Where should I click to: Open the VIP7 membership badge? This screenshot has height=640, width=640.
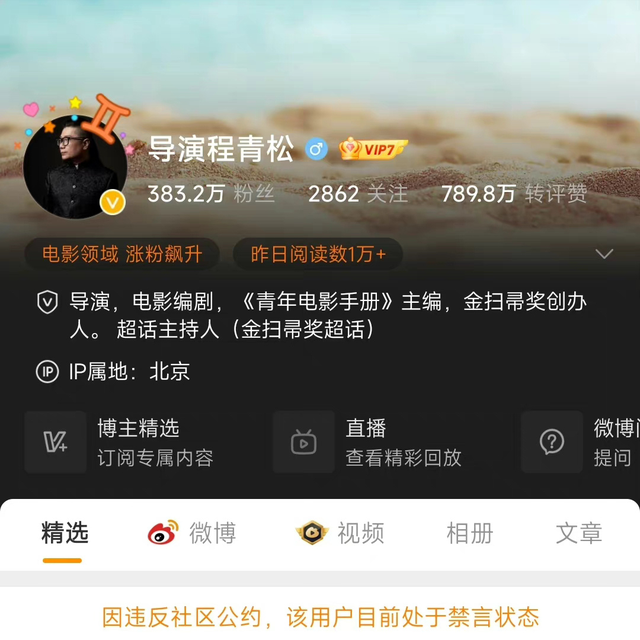point(373,150)
